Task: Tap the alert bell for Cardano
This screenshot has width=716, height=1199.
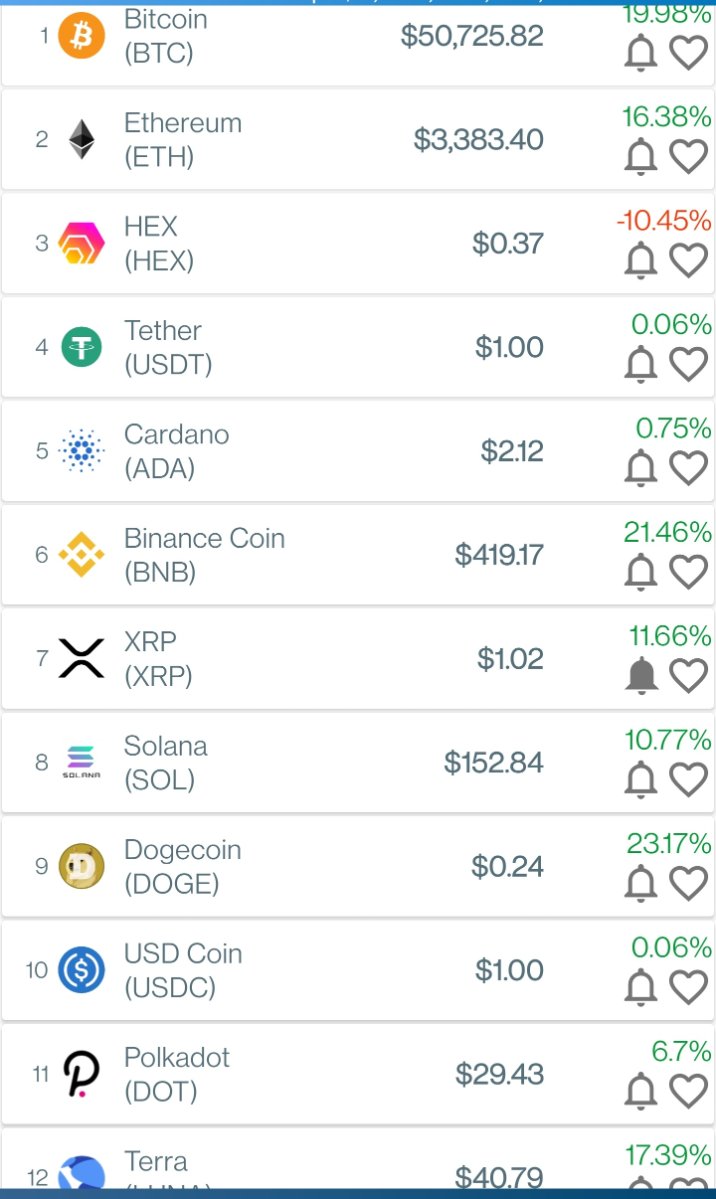Action: [x=641, y=468]
